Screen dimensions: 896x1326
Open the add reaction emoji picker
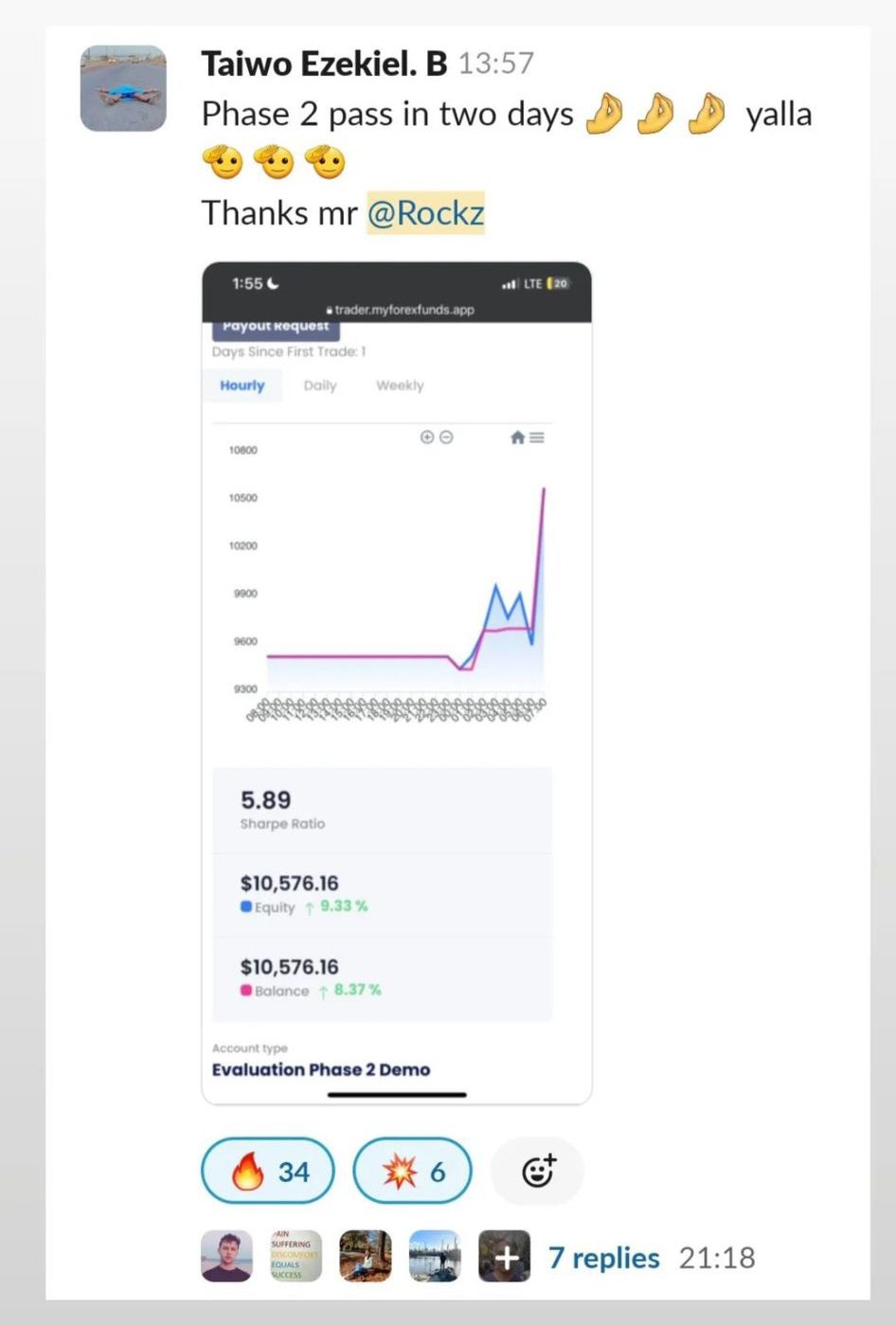coord(538,1172)
